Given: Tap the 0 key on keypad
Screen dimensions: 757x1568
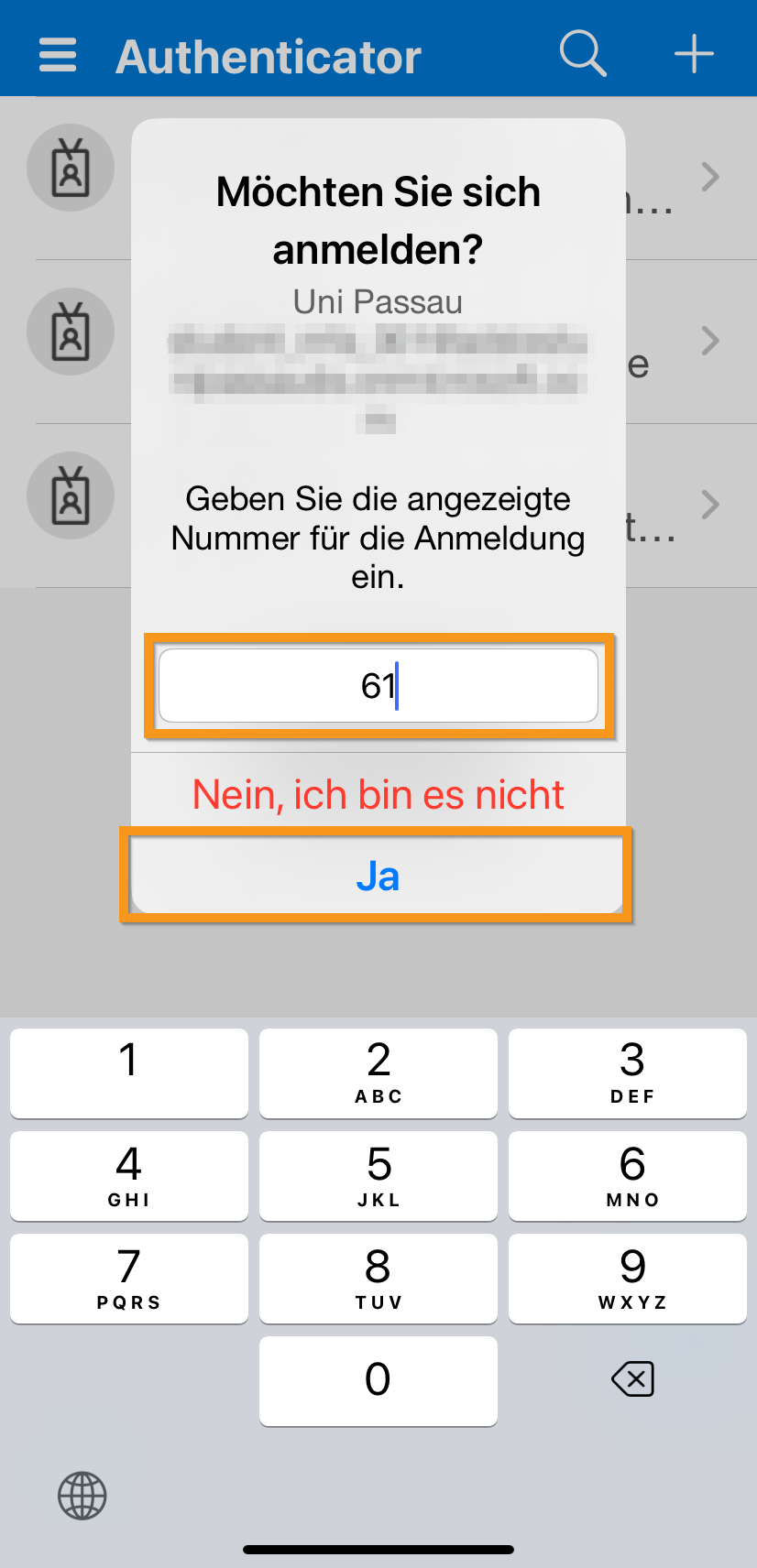Looking at the screenshot, I should (378, 1380).
